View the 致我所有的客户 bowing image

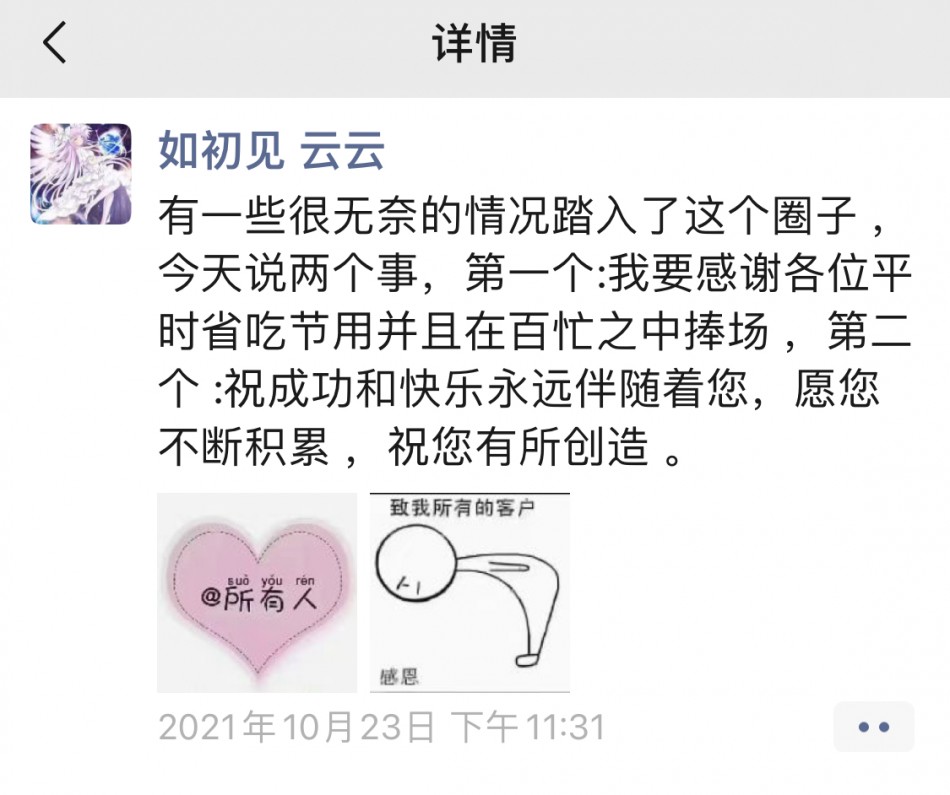point(469,592)
